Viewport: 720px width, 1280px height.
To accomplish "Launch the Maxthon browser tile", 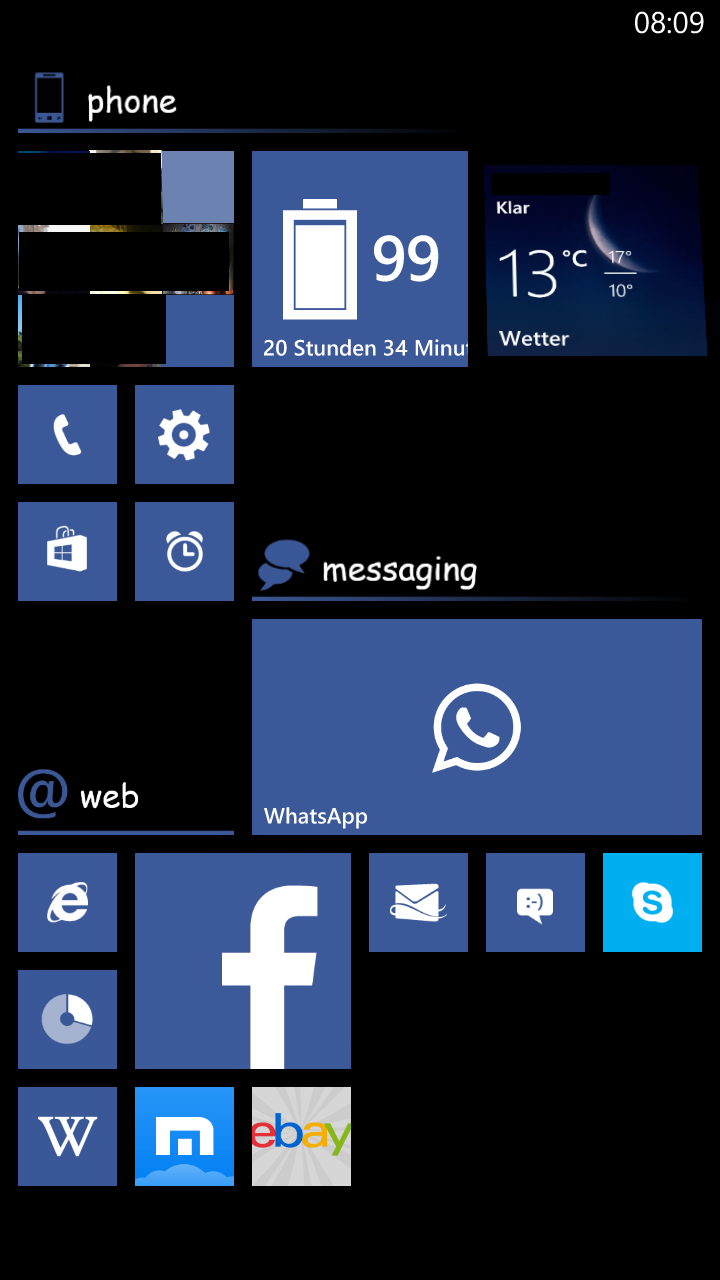I will [184, 1136].
